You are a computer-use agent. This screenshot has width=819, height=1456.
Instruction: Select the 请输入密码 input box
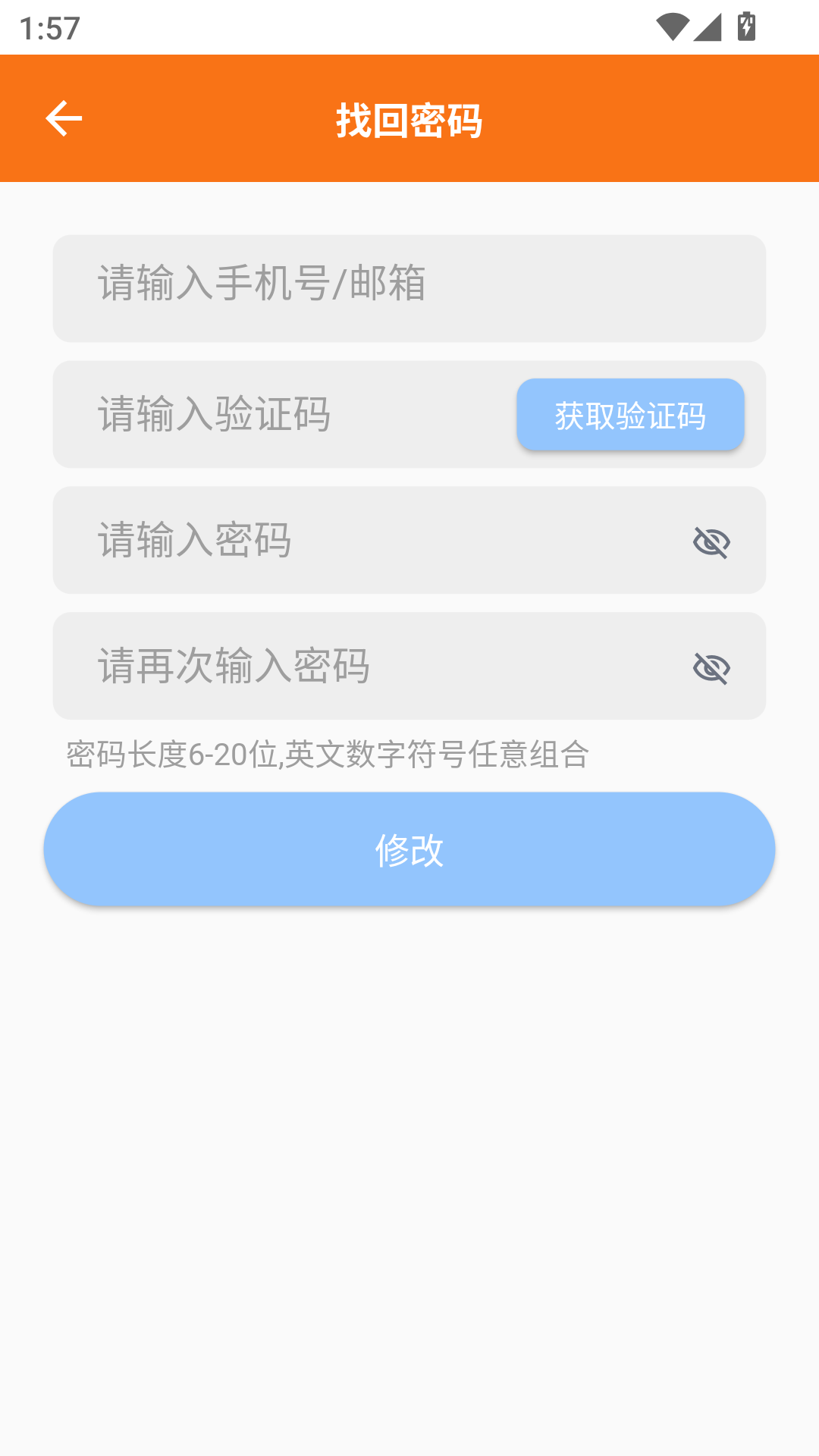pyautogui.click(x=303, y=540)
